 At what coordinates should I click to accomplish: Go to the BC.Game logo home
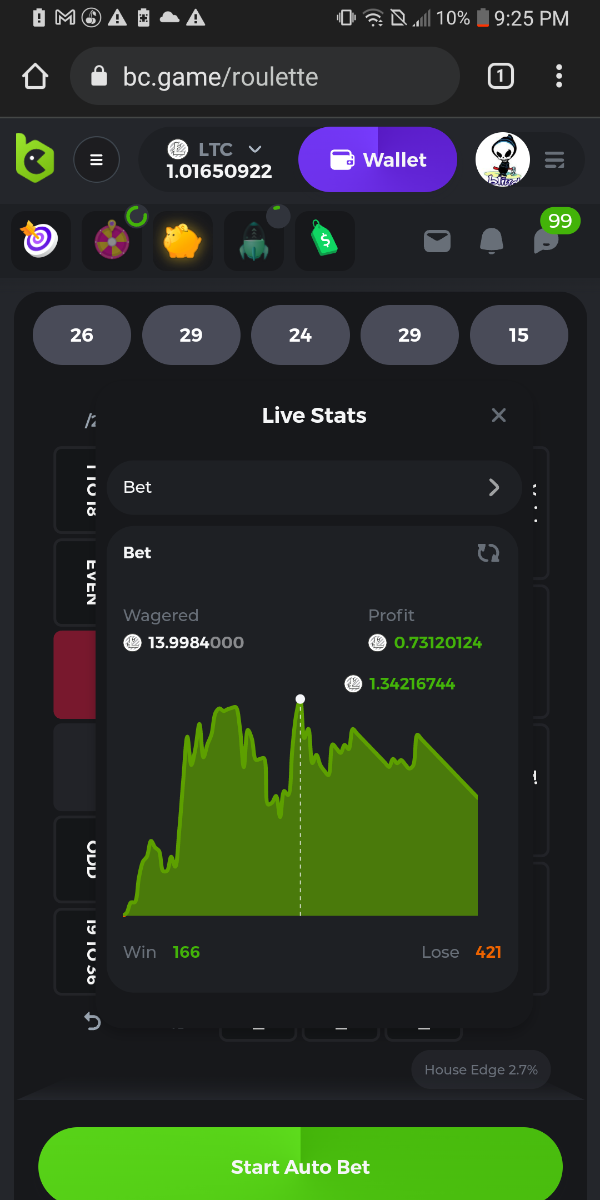click(x=34, y=159)
